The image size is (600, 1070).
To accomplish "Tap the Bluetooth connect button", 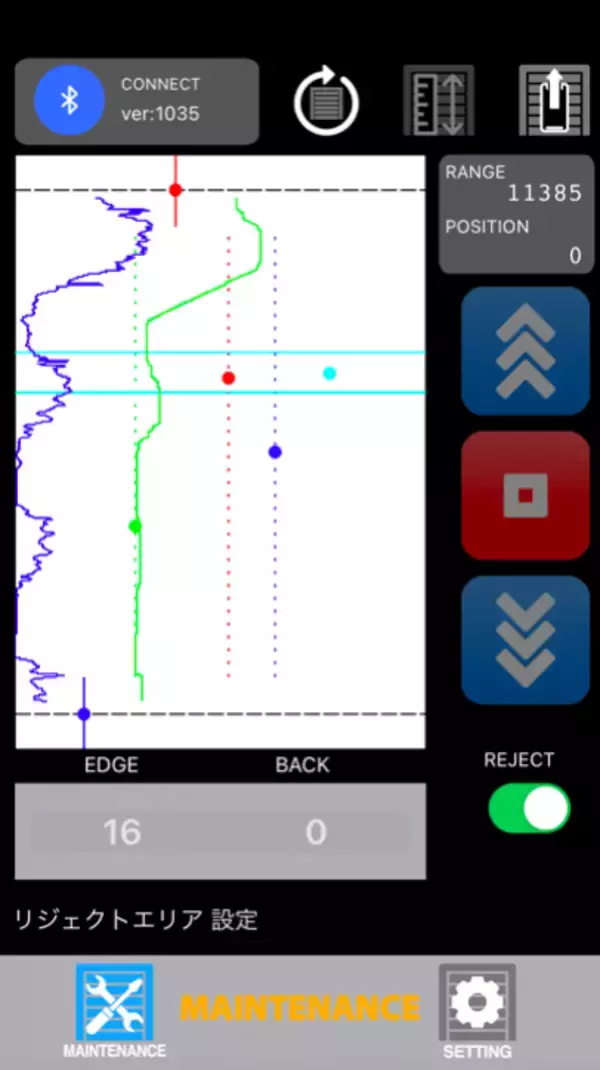I will tap(69, 100).
